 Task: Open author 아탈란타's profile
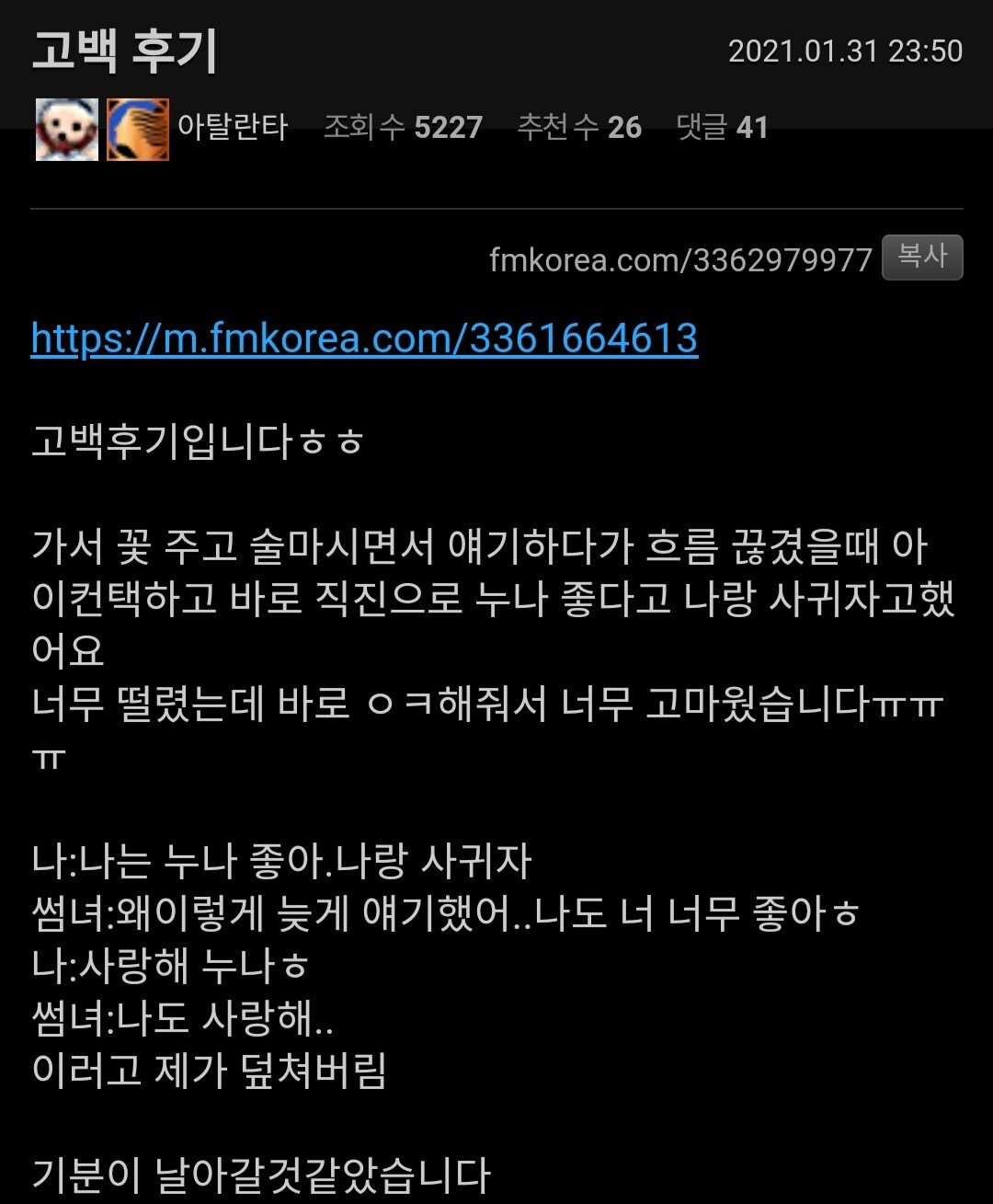(x=233, y=128)
